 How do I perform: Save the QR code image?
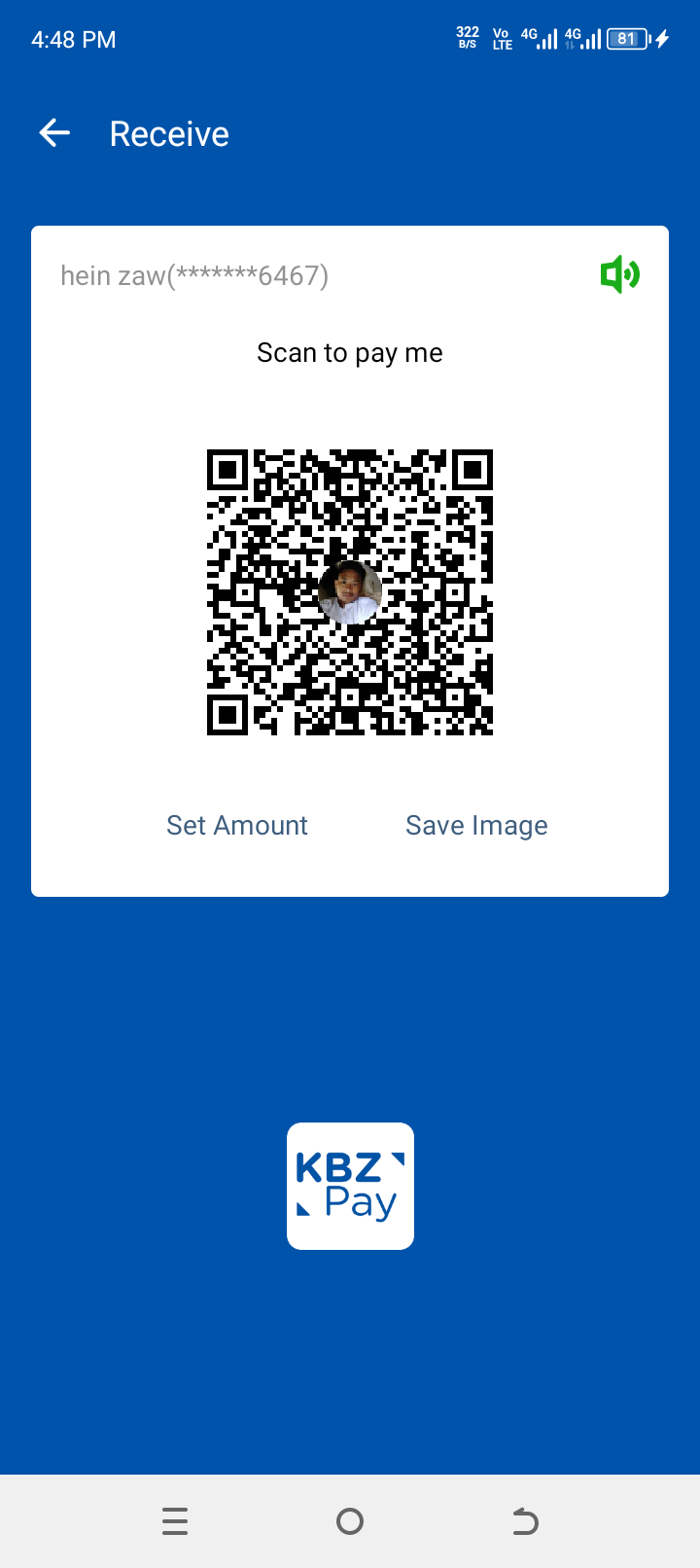click(476, 826)
